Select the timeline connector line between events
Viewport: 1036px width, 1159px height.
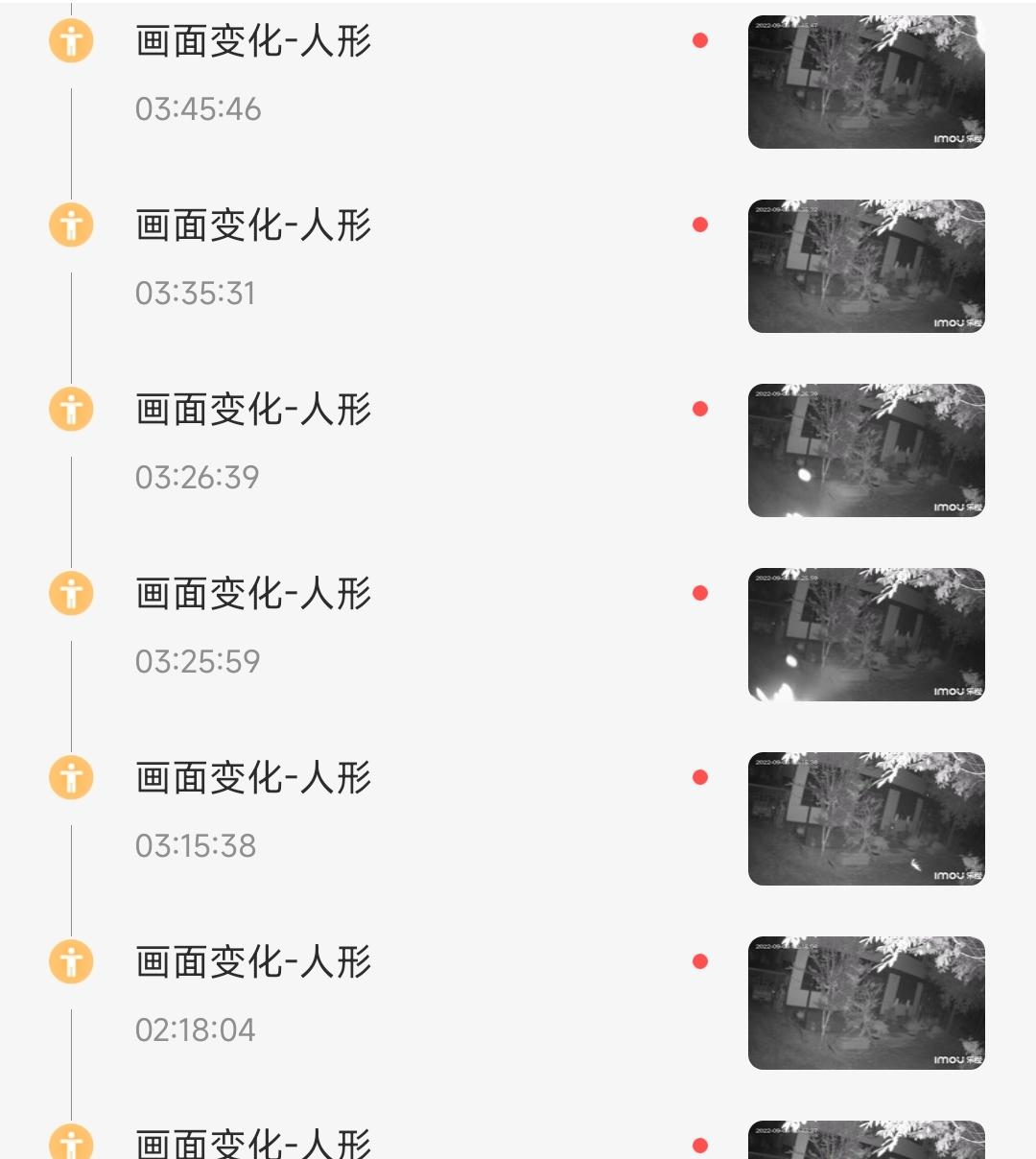[x=70, y=134]
